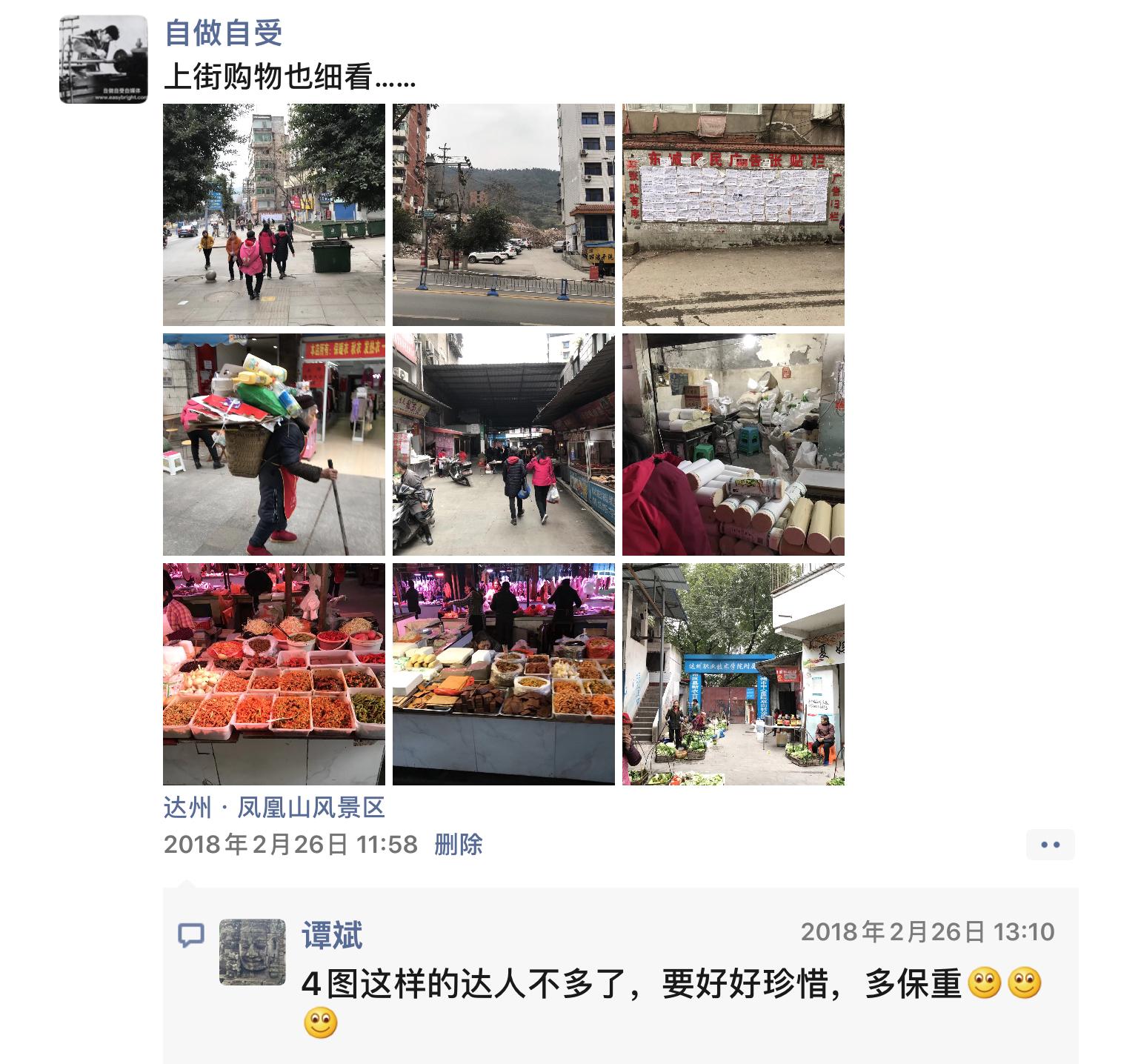Image resolution: width=1138 pixels, height=1064 pixels.
Task: Open the photo of the blue school gate
Action: click(x=733, y=674)
